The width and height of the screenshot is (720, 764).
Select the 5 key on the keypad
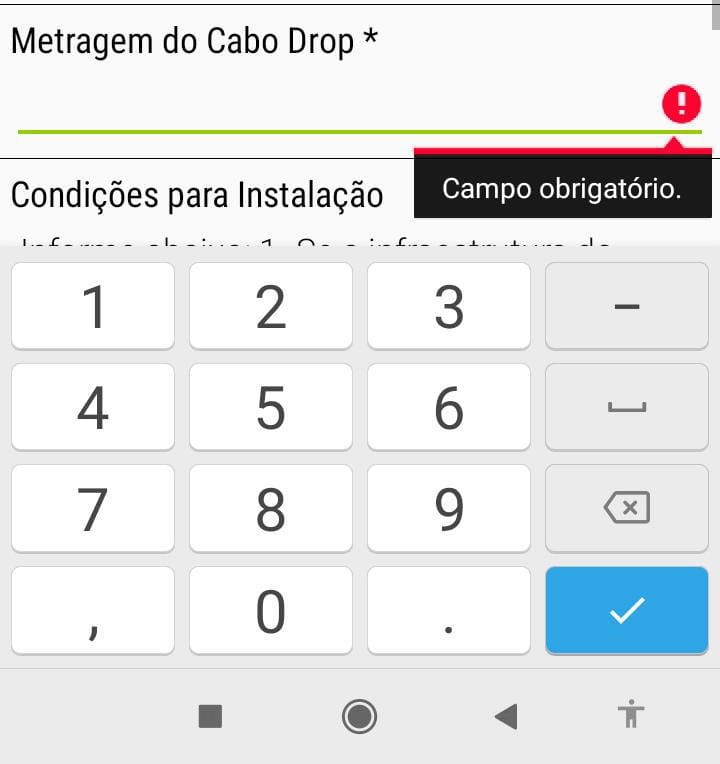click(271, 407)
